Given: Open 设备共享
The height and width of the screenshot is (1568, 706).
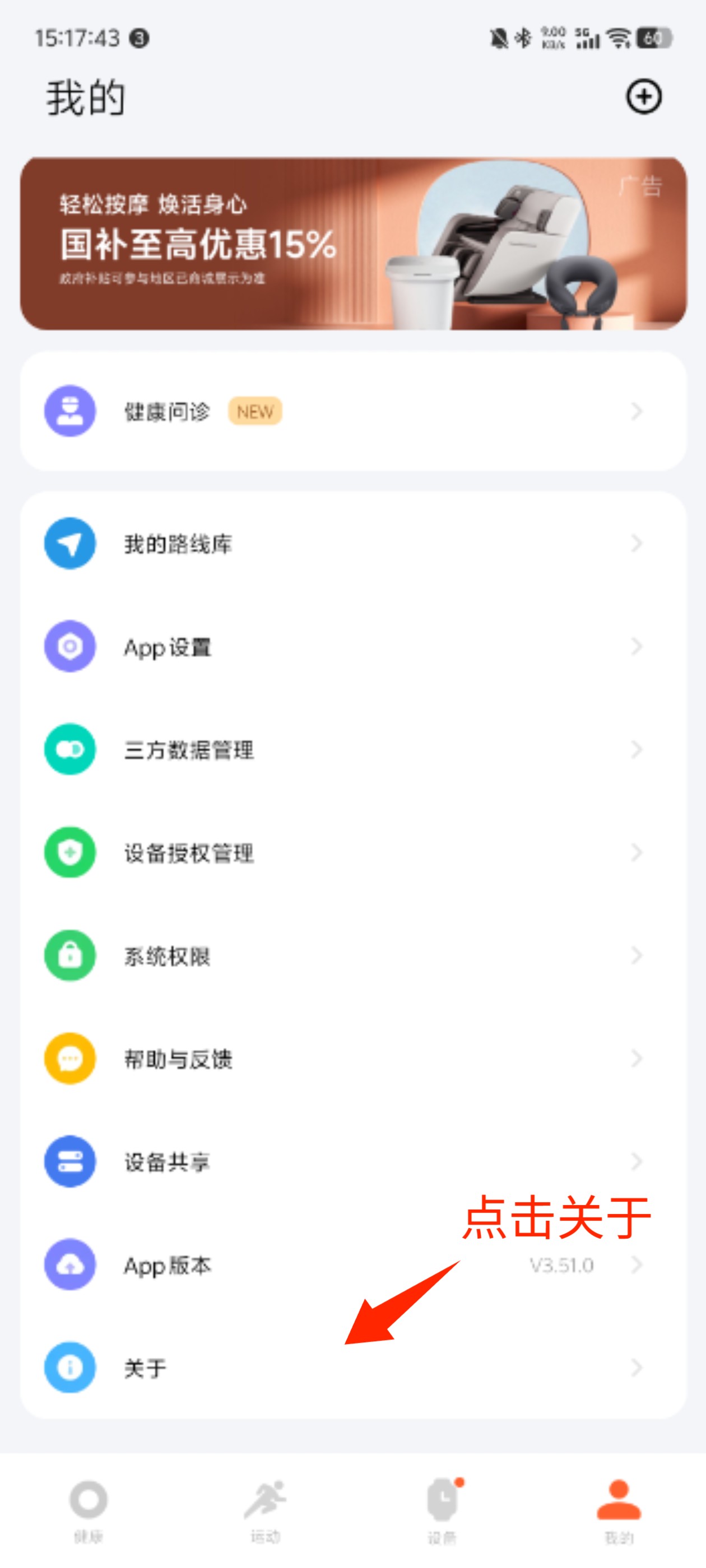Looking at the screenshot, I should click(x=354, y=1161).
